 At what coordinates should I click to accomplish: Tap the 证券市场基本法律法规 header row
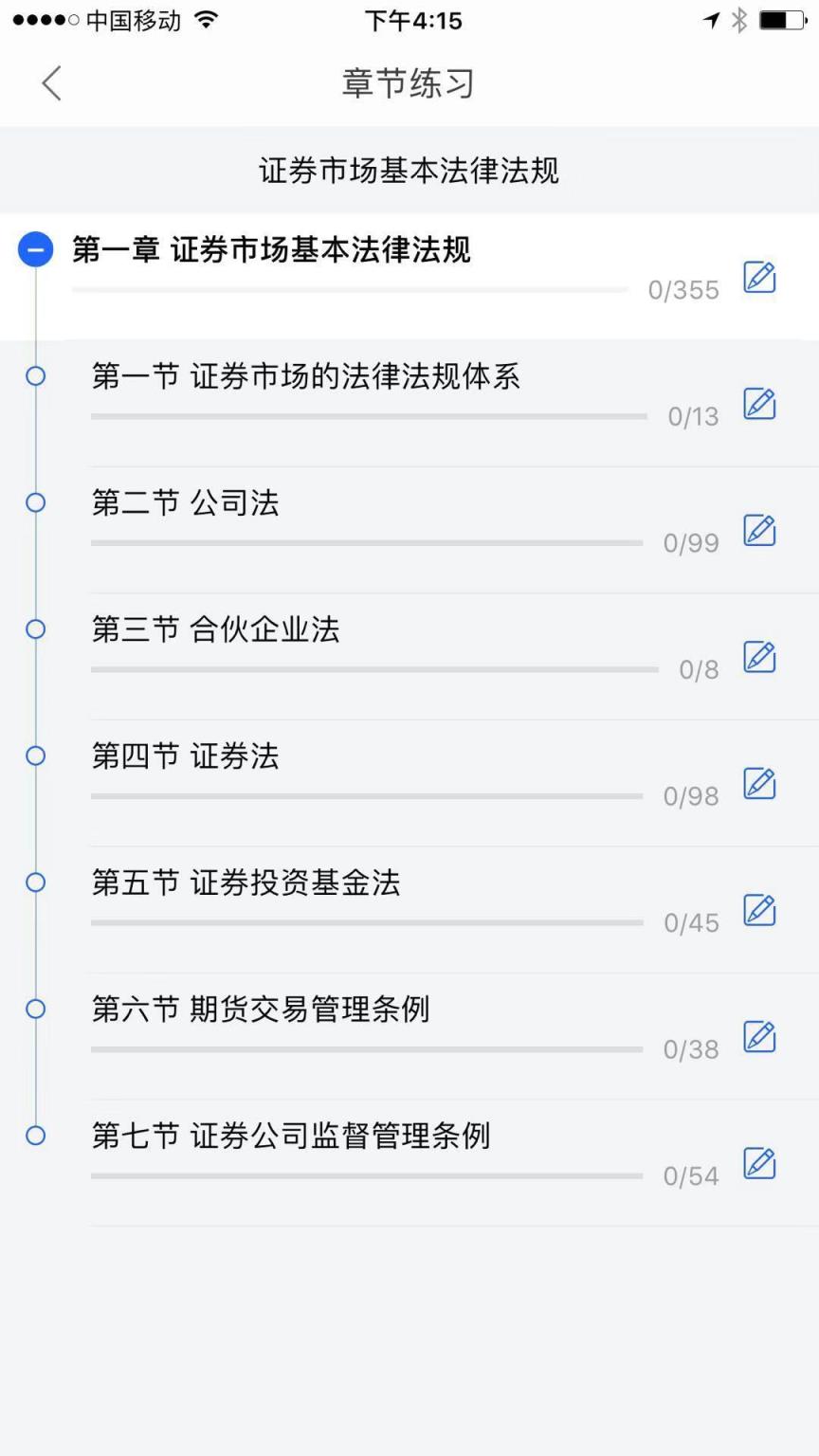click(409, 172)
